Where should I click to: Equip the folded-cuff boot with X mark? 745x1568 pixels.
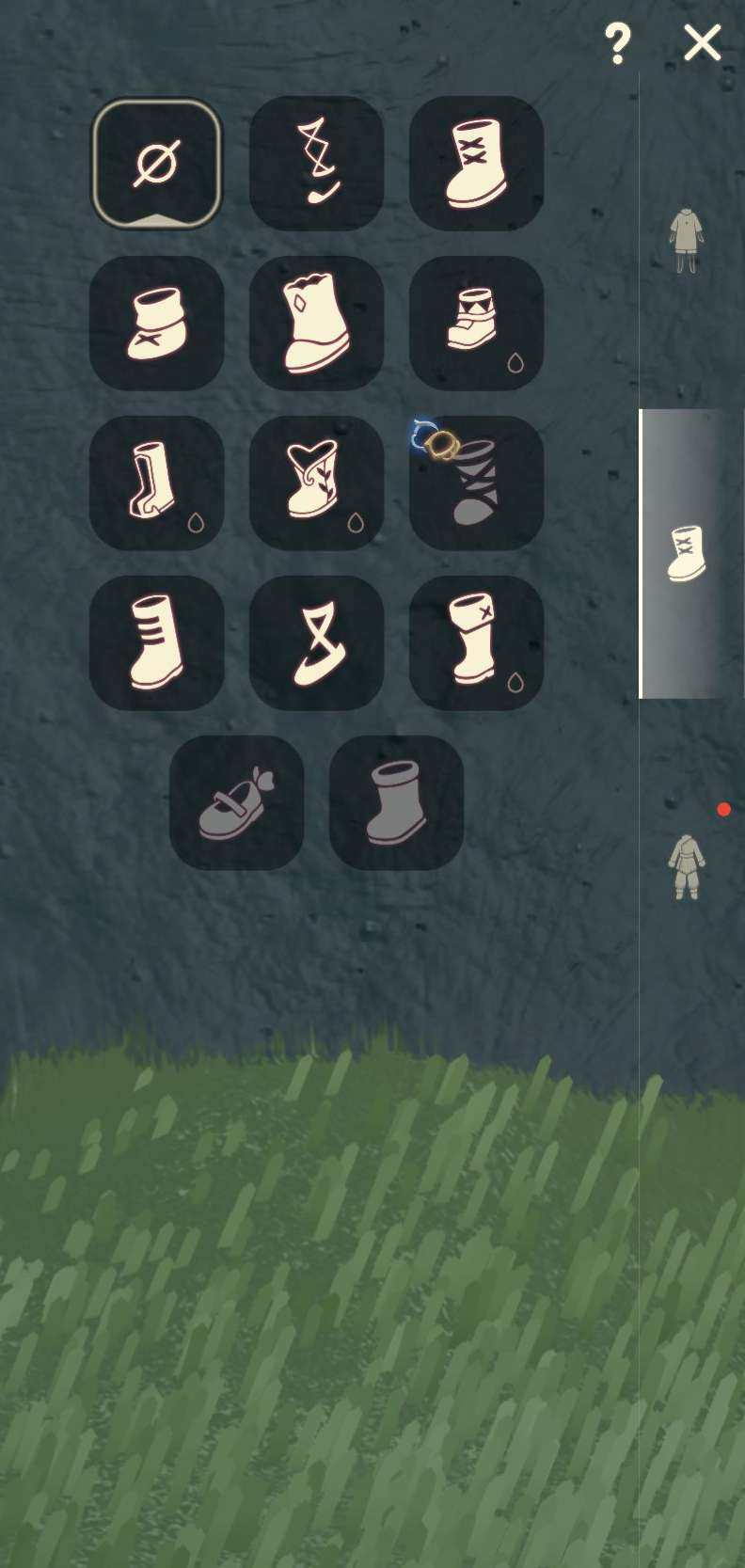tap(476, 643)
